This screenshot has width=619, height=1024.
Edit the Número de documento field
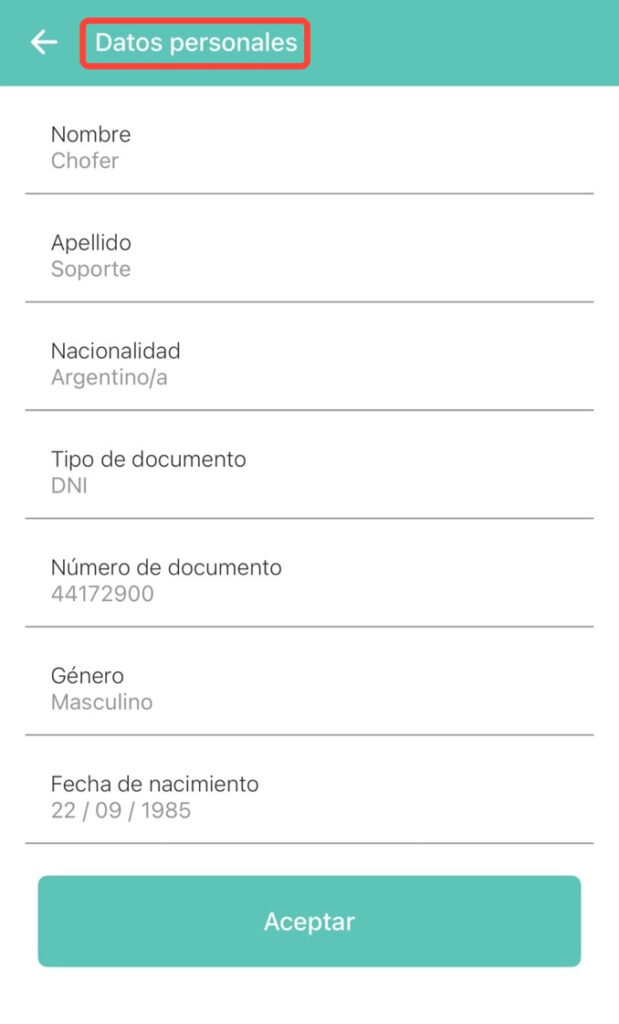(x=308, y=581)
